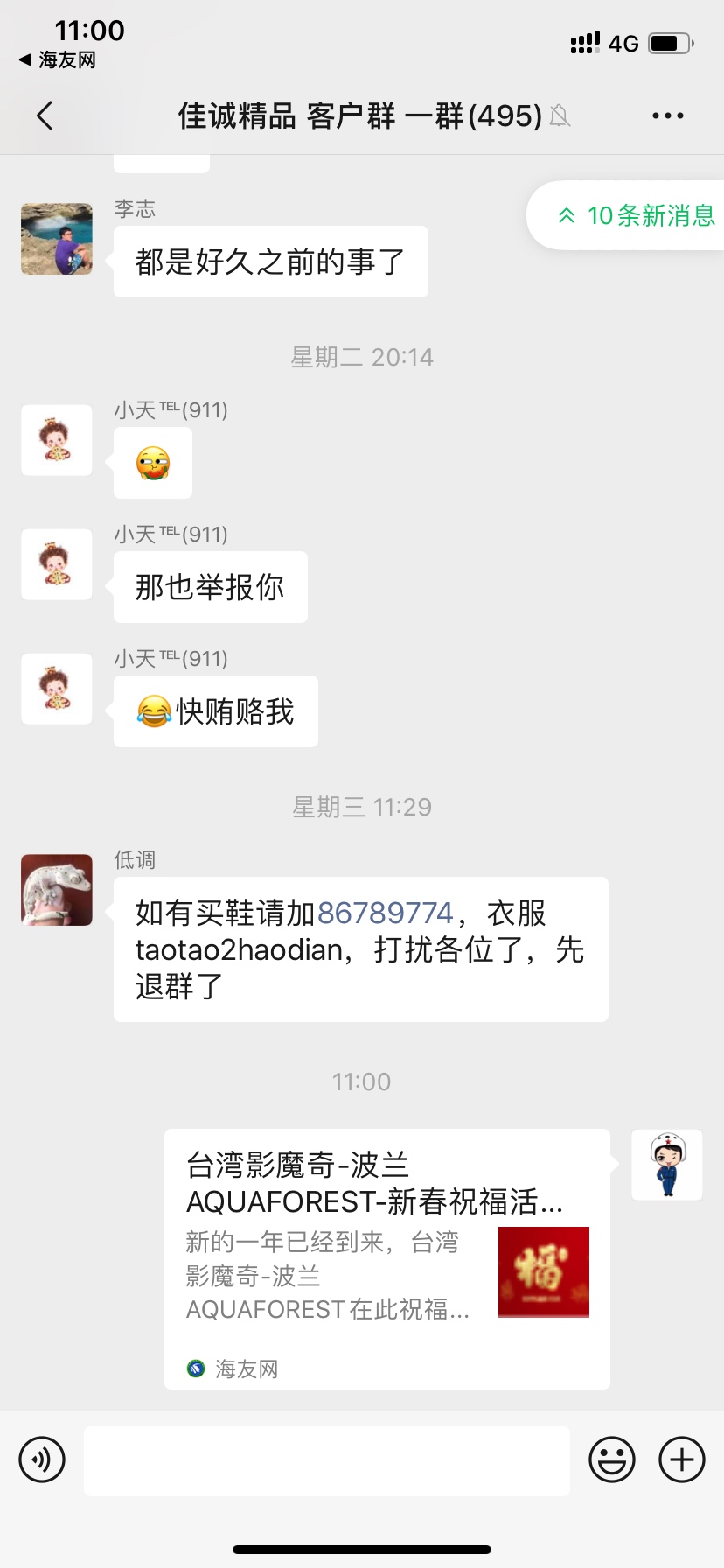Return to the 海友网 app
Image resolution: width=724 pixels, height=1568 pixels.
(x=58, y=60)
